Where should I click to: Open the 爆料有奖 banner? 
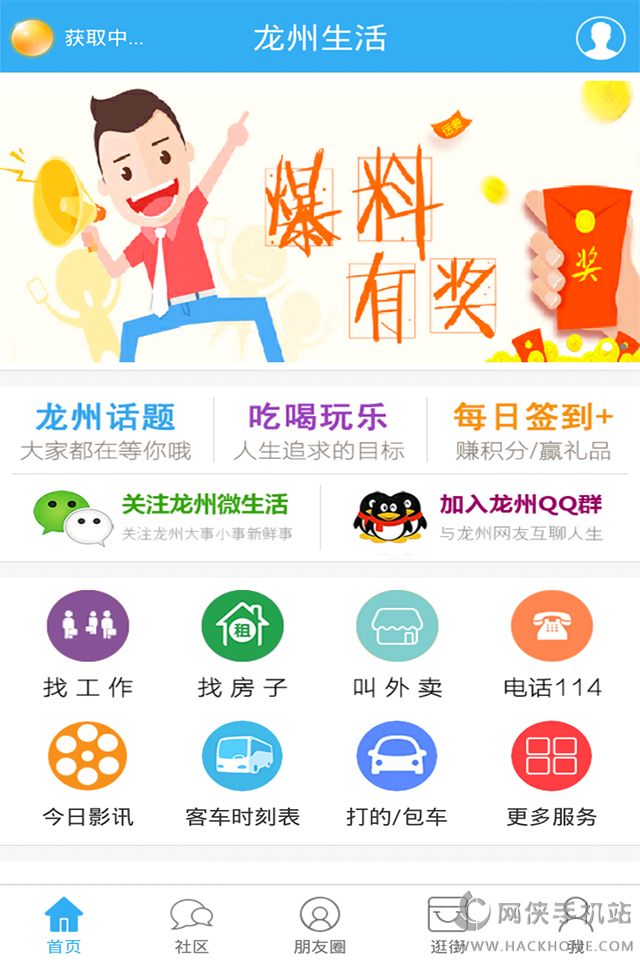(320, 220)
